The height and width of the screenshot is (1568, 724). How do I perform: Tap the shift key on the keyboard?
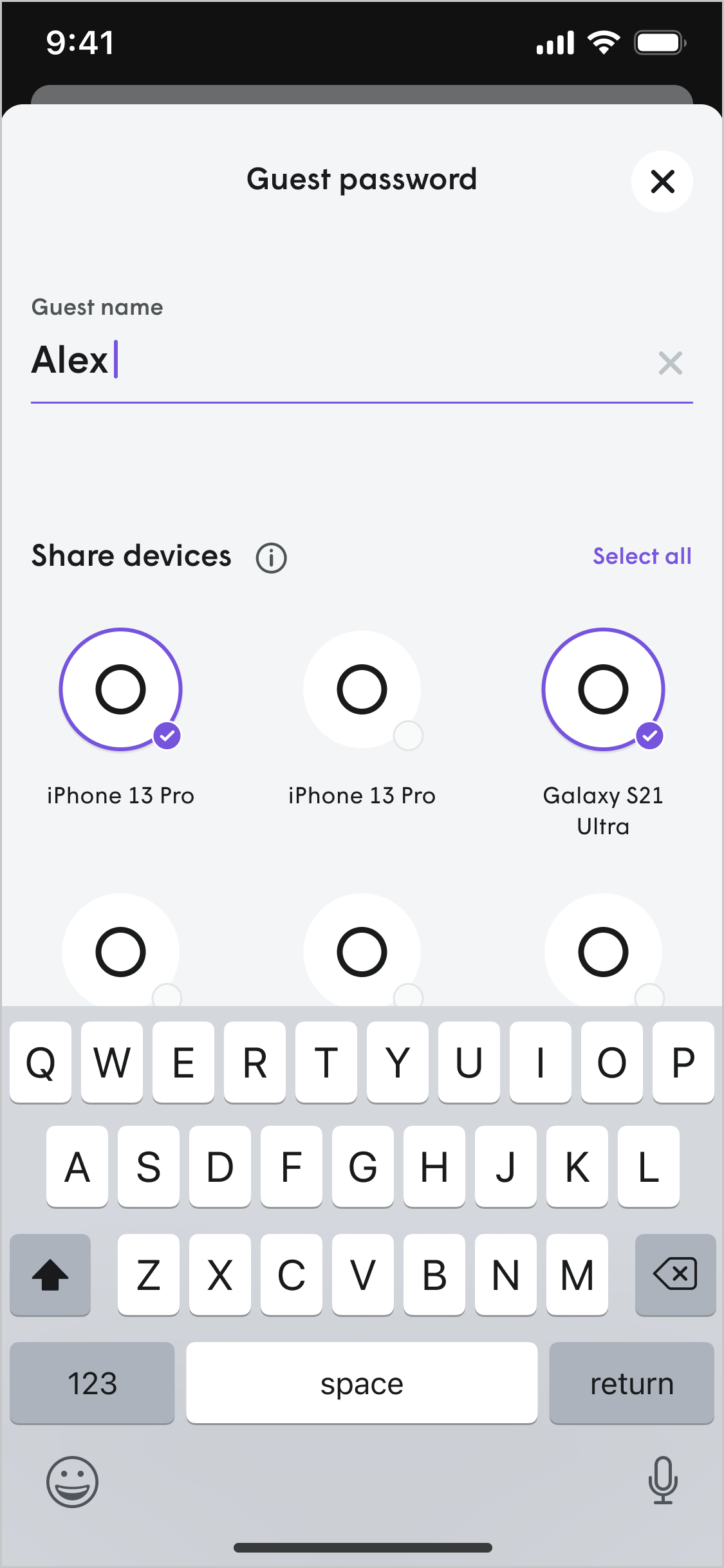coord(50,1274)
